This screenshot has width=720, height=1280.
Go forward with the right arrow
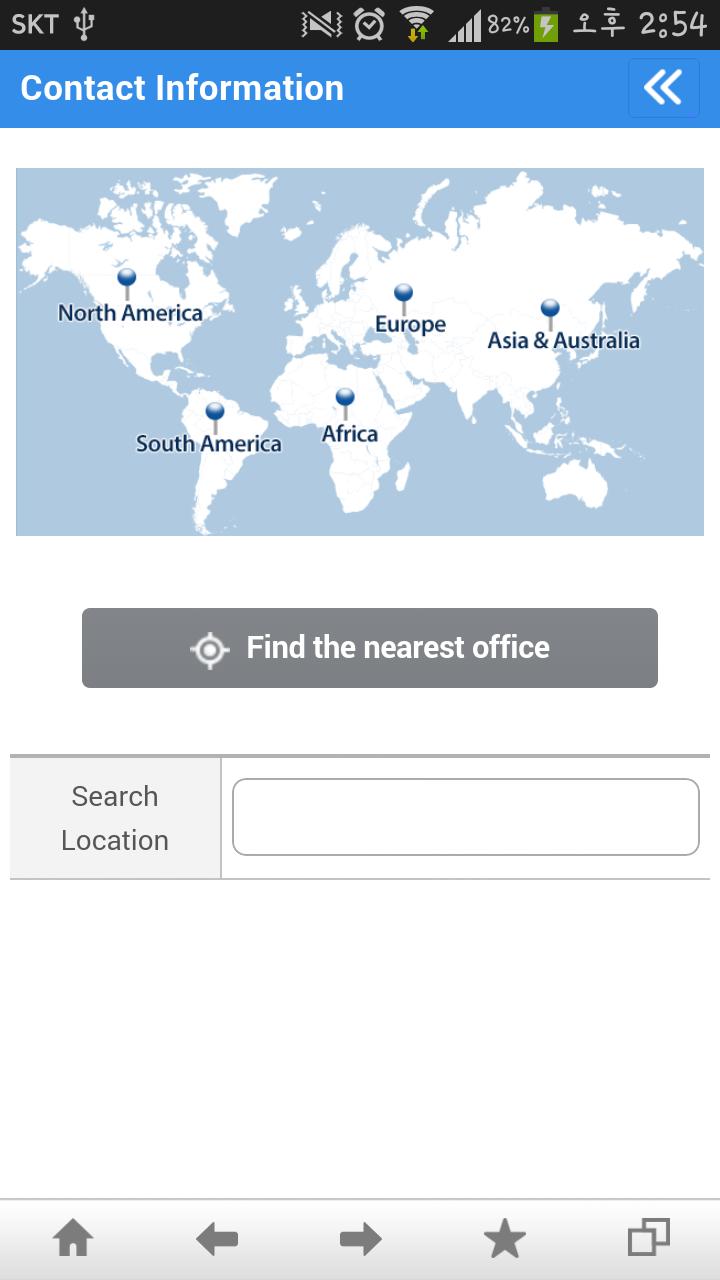click(x=361, y=1240)
